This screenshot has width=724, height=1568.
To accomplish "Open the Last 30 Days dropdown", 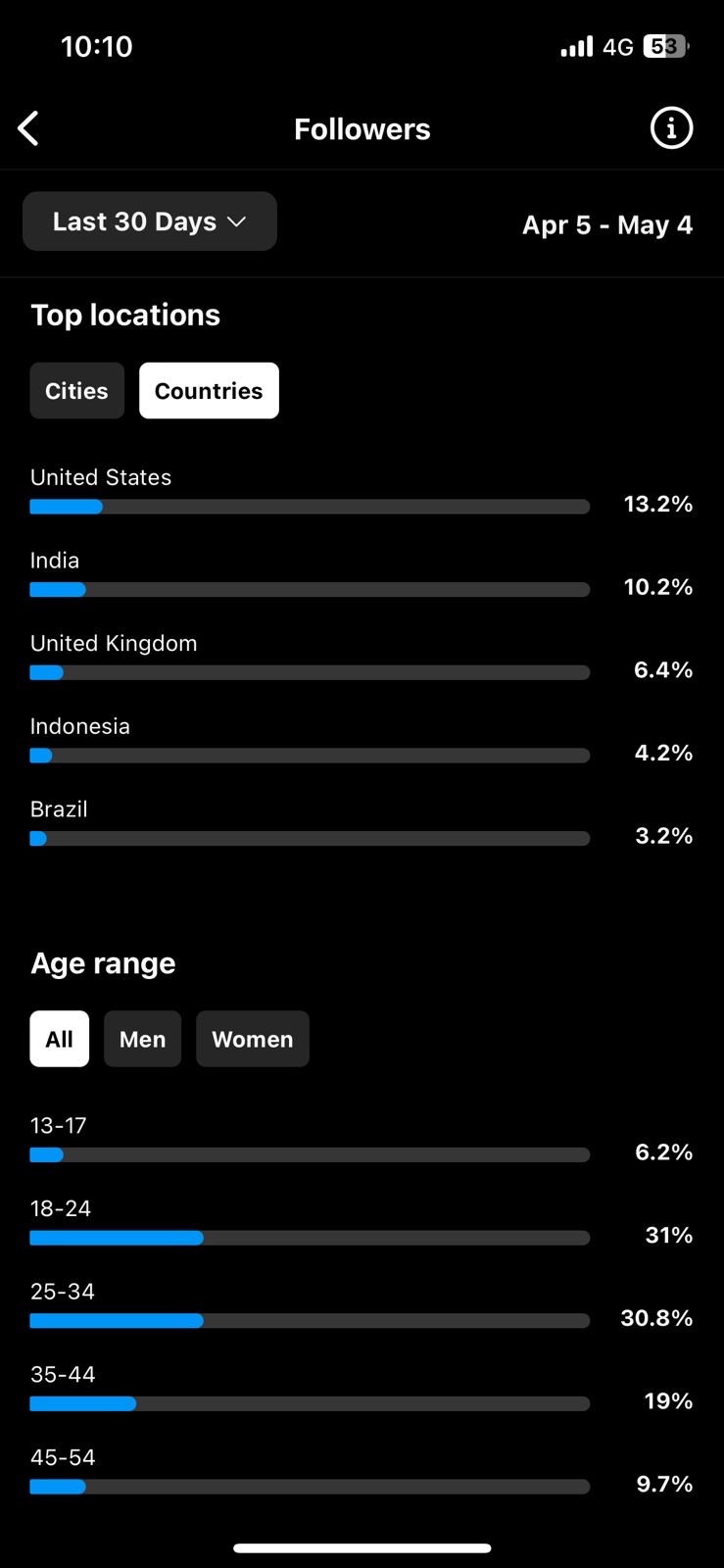I will tap(150, 221).
